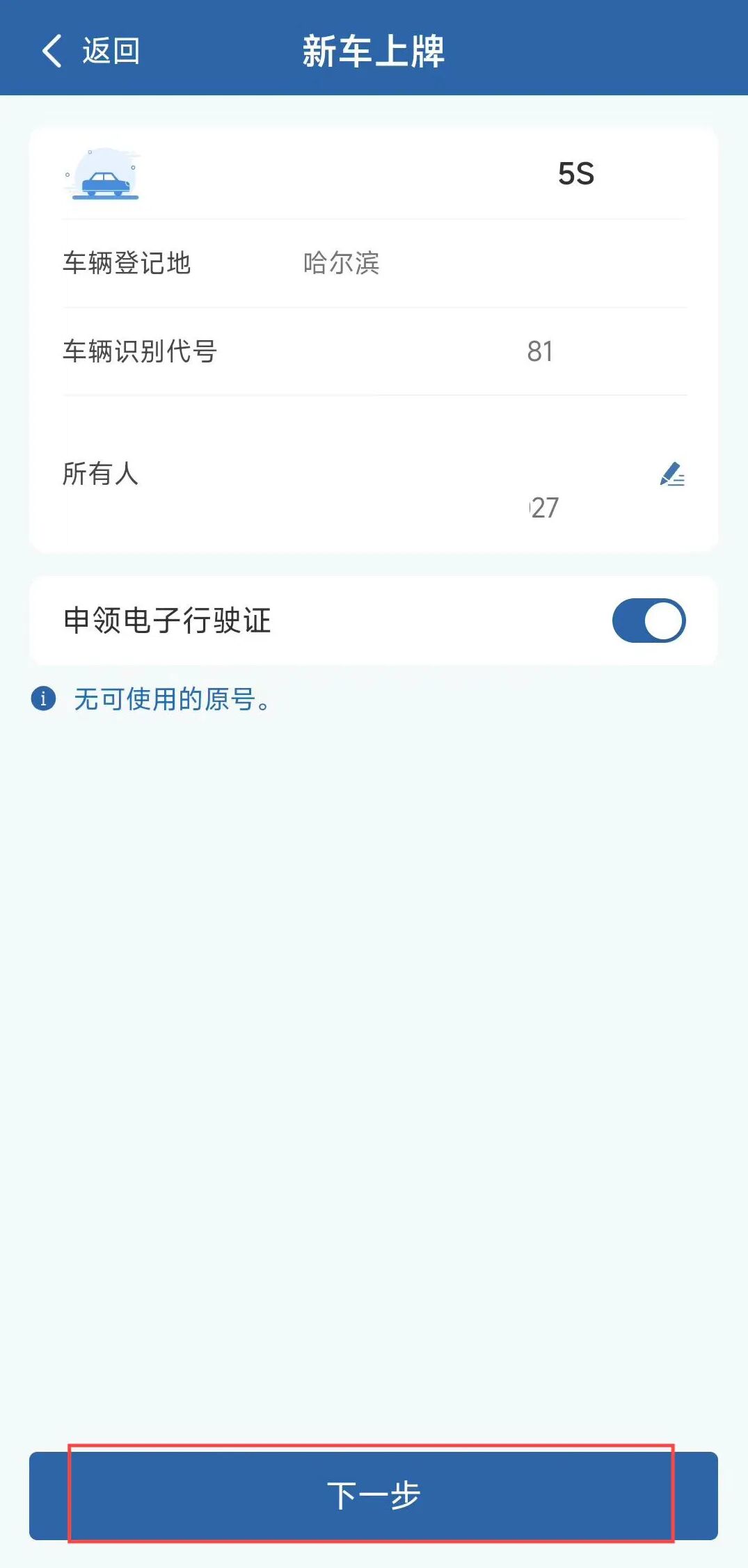This screenshot has width=748, height=1568.
Task: Tap the 新车上牌 page title
Action: 374,51
